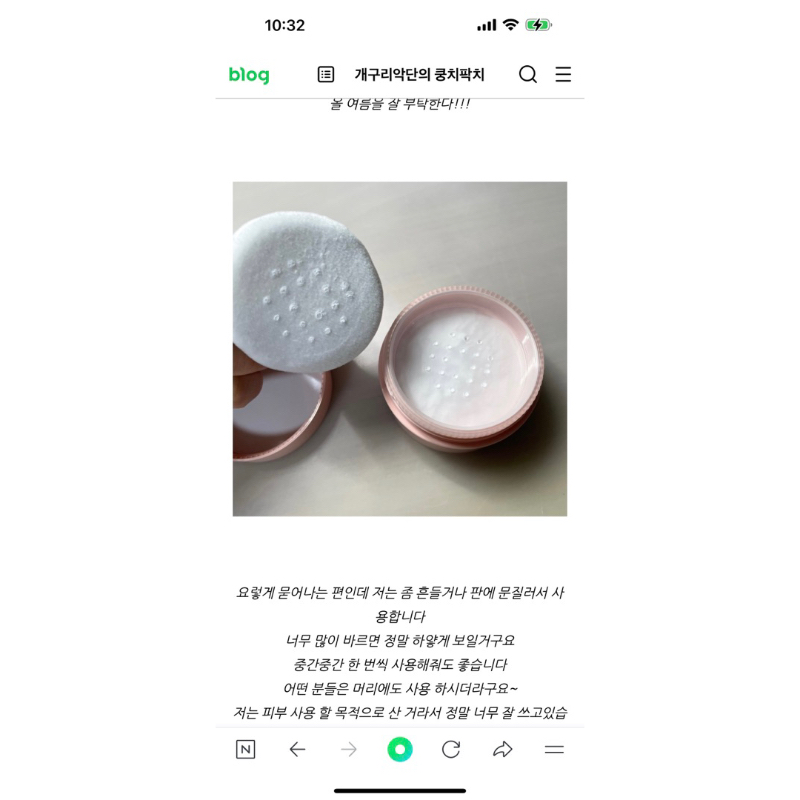Go back to the previous page
This screenshot has height=800, width=800.
297,749
